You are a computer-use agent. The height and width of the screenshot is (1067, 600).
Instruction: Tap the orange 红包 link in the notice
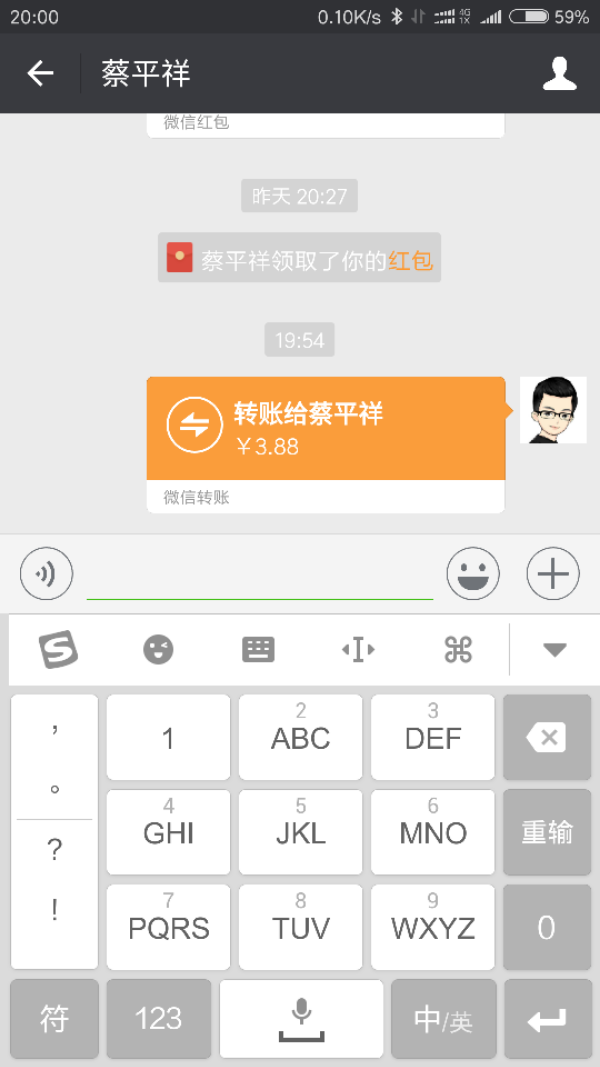[410, 261]
